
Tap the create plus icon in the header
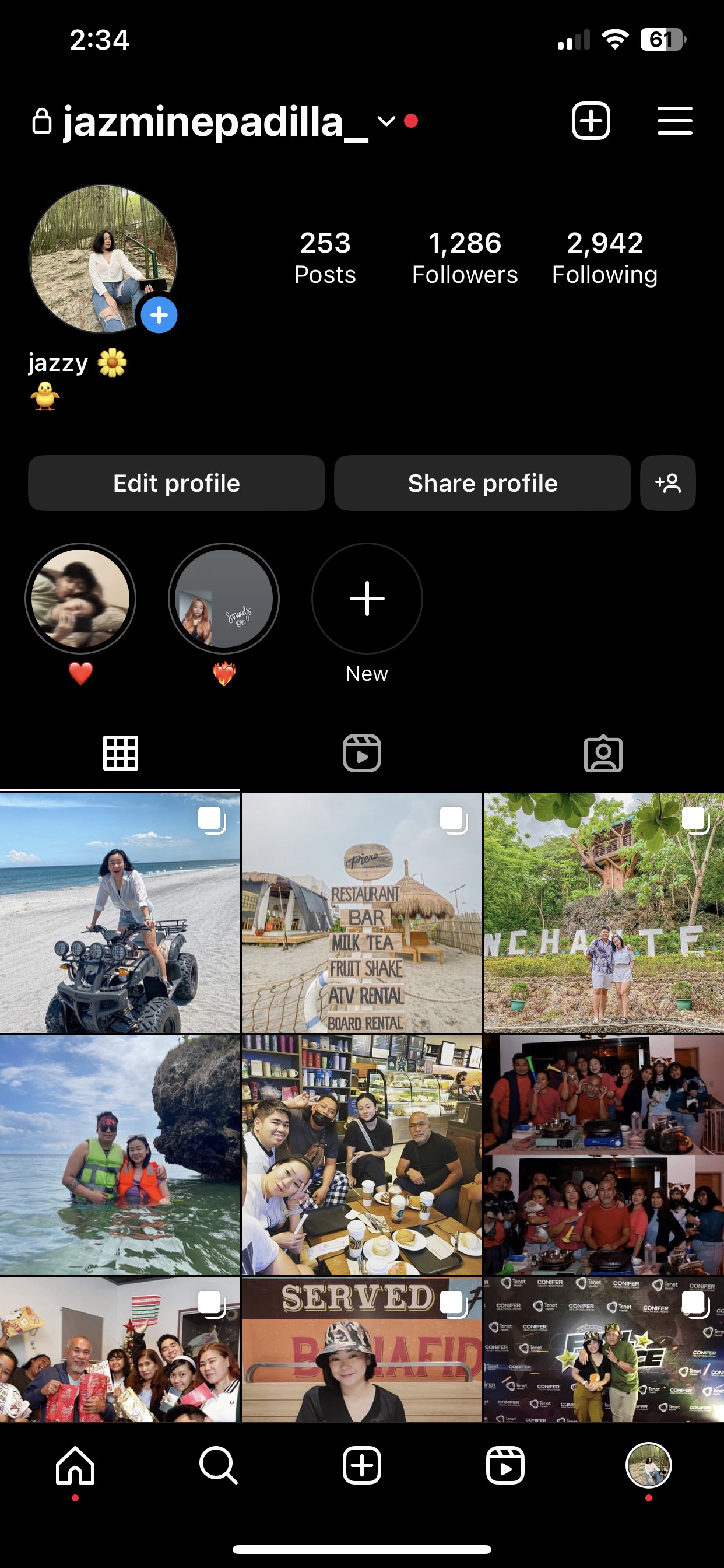(x=590, y=121)
